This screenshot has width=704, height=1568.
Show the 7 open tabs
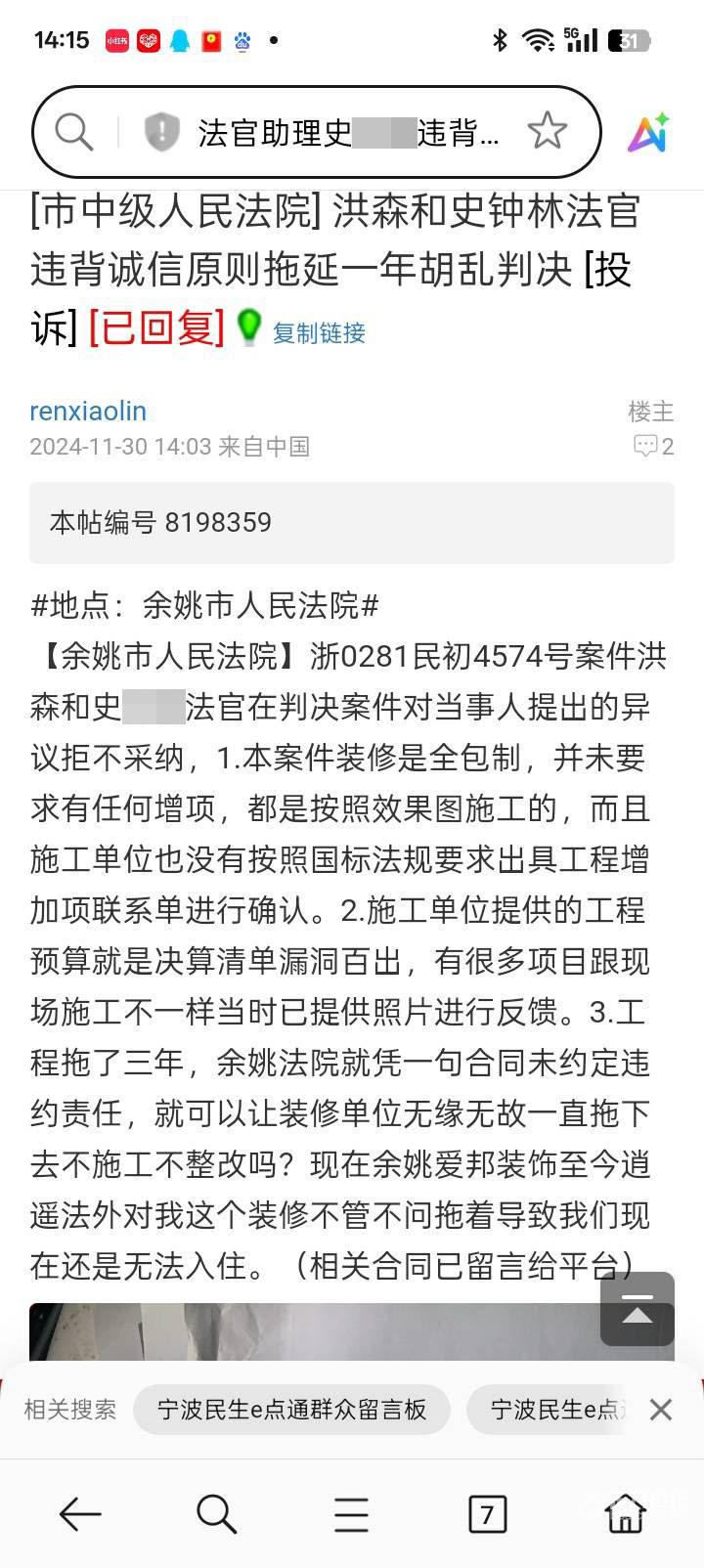click(x=487, y=1514)
